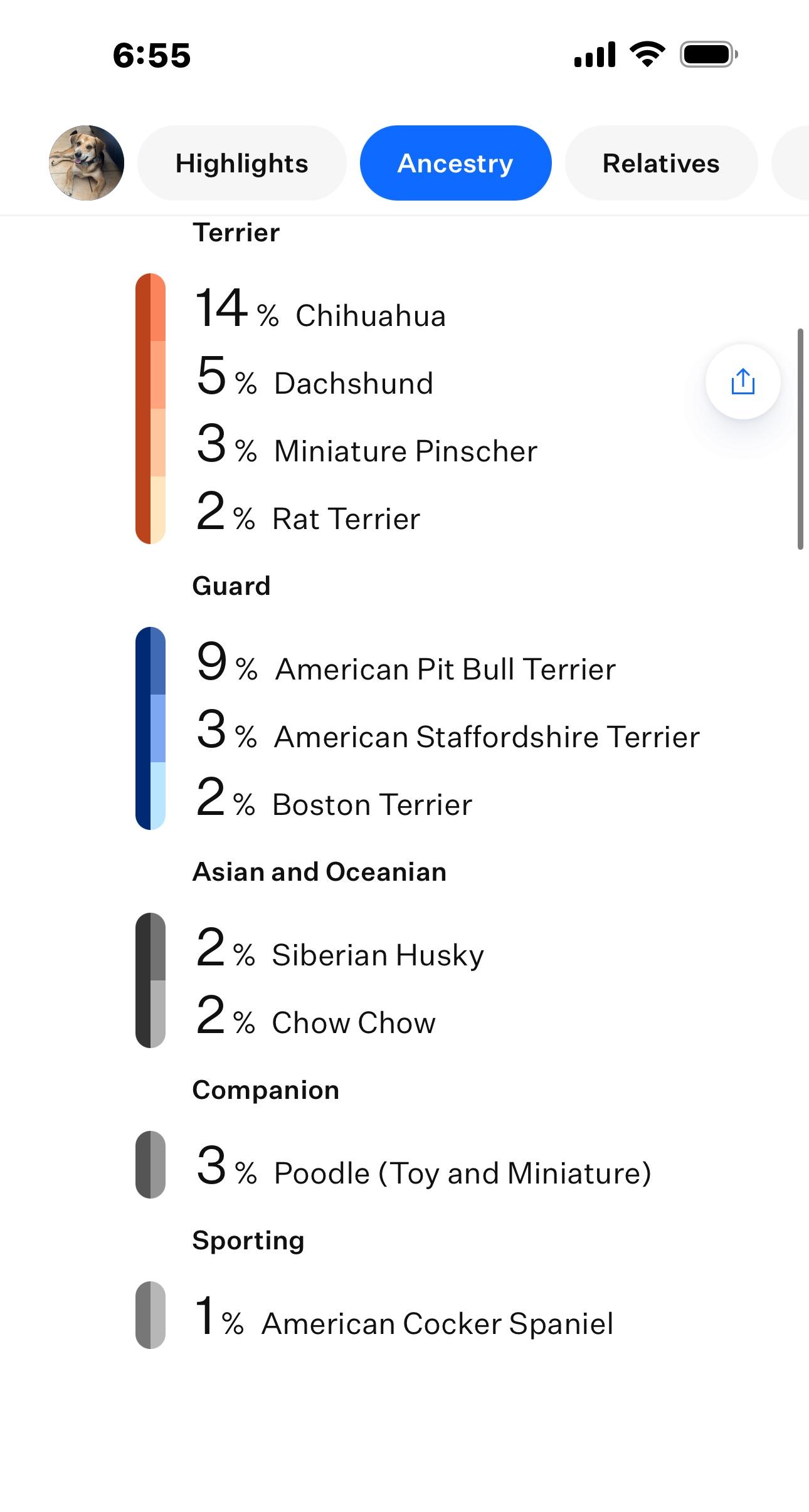809x1512 pixels.
Task: View American Staffordshire Terrier entry
Action: [448, 728]
